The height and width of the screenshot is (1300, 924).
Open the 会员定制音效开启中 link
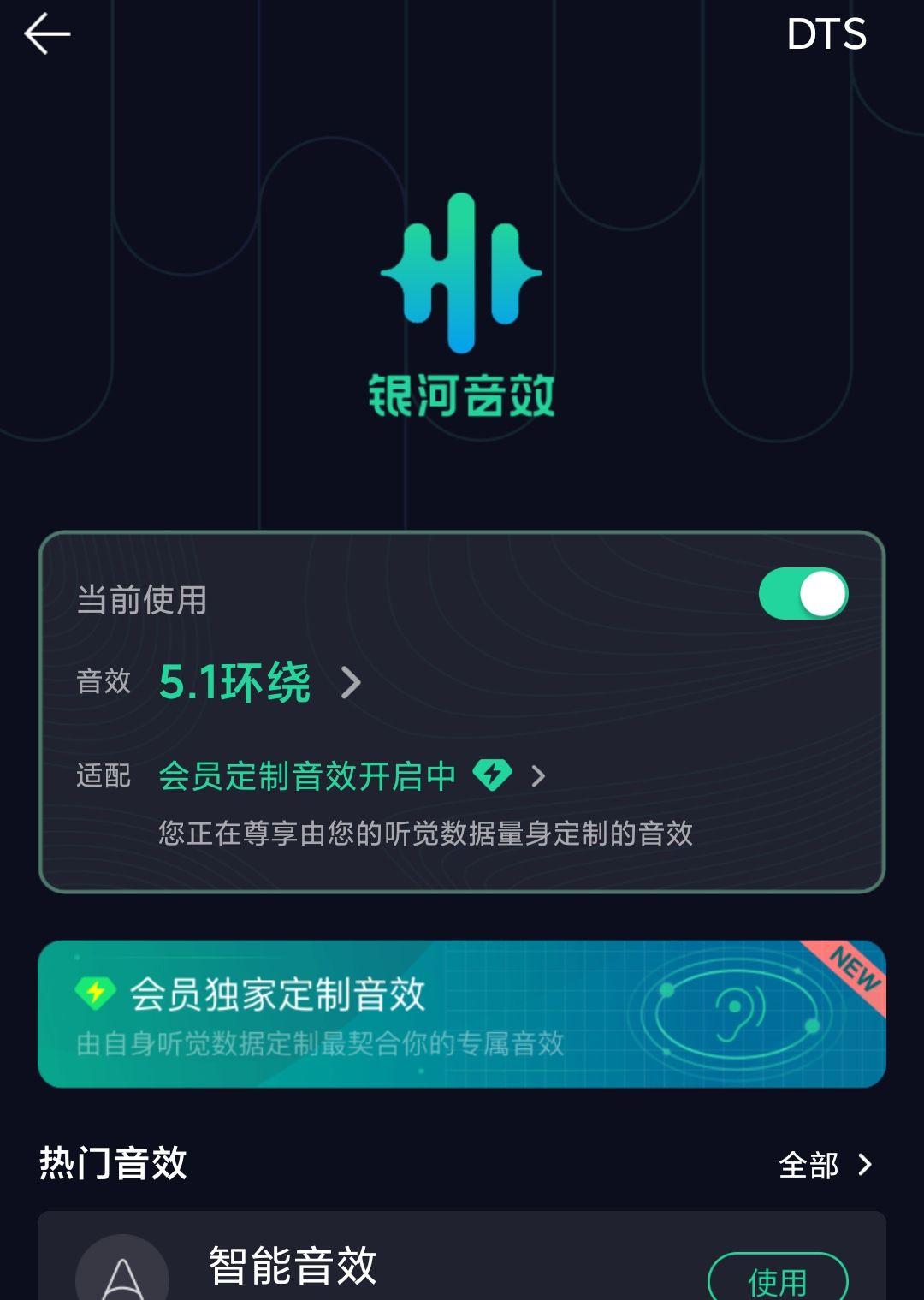tap(308, 775)
